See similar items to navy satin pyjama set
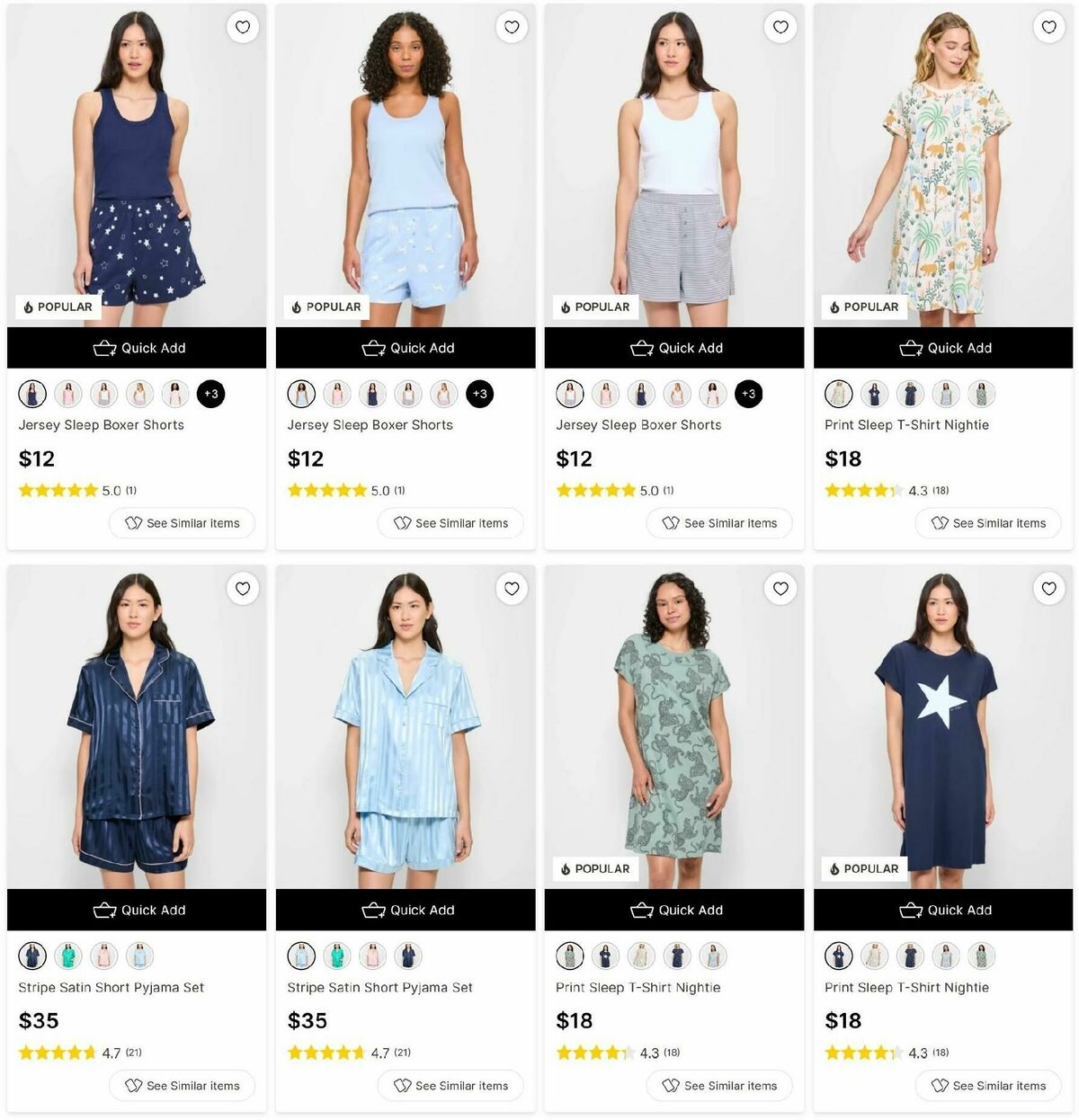This screenshot has height=1120, width=1079. (182, 1086)
